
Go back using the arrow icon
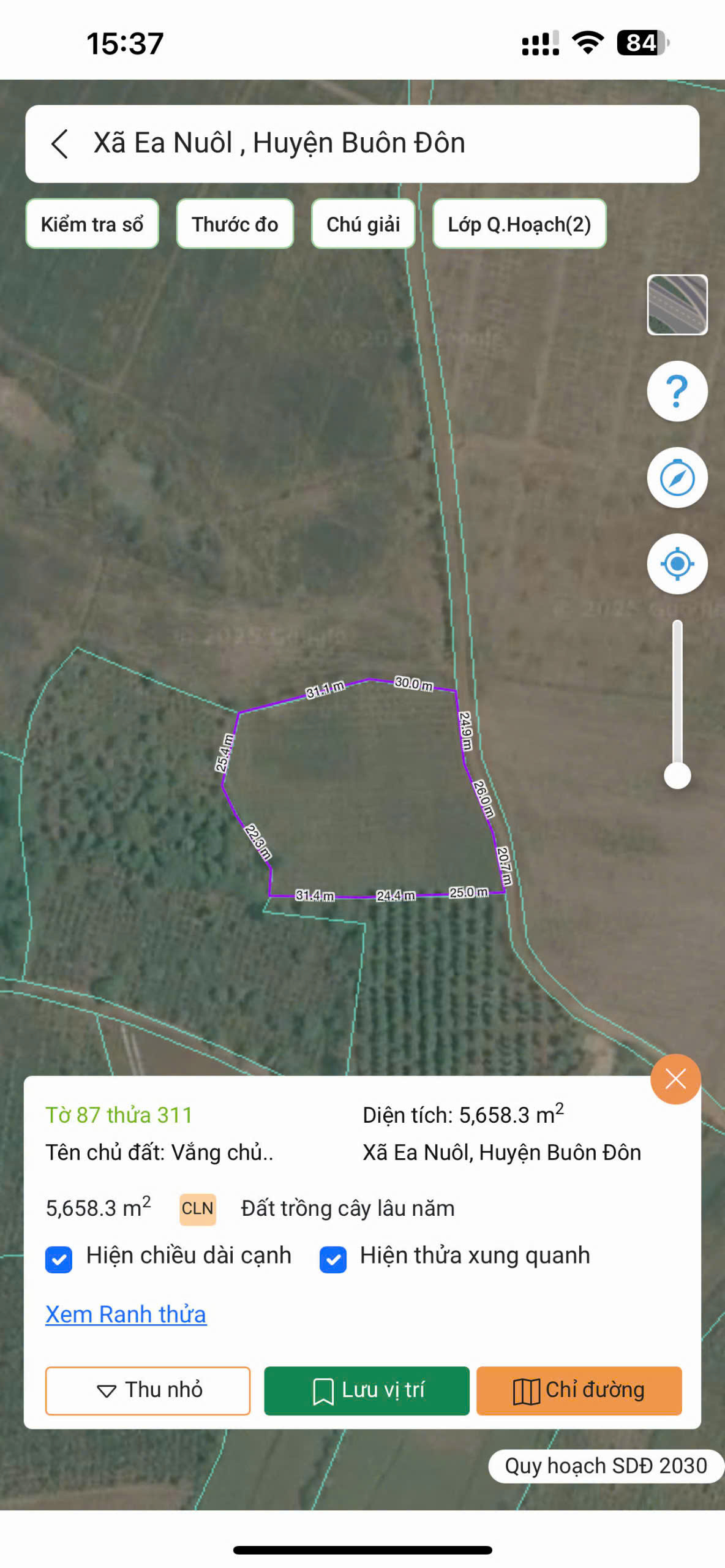point(59,144)
